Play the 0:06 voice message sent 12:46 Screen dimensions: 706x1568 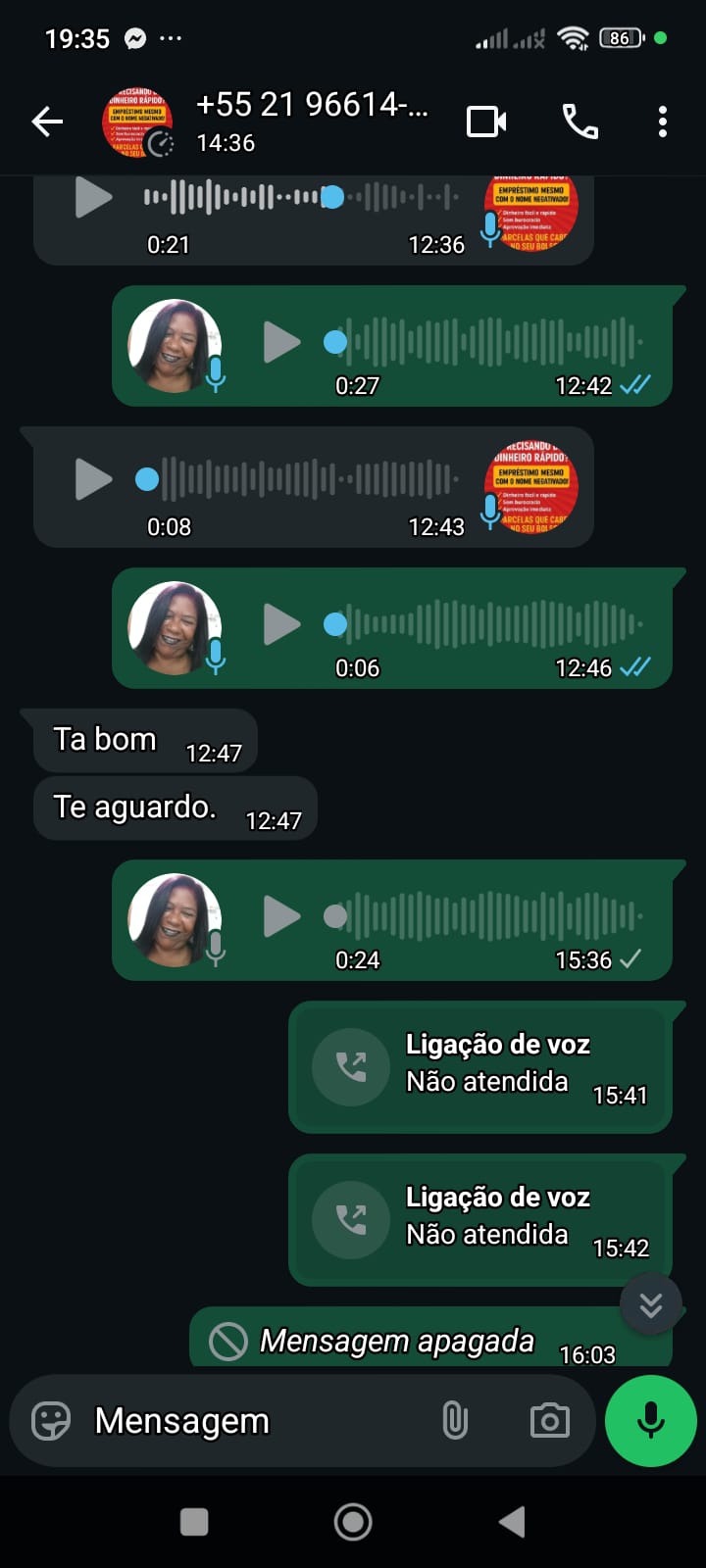click(281, 625)
